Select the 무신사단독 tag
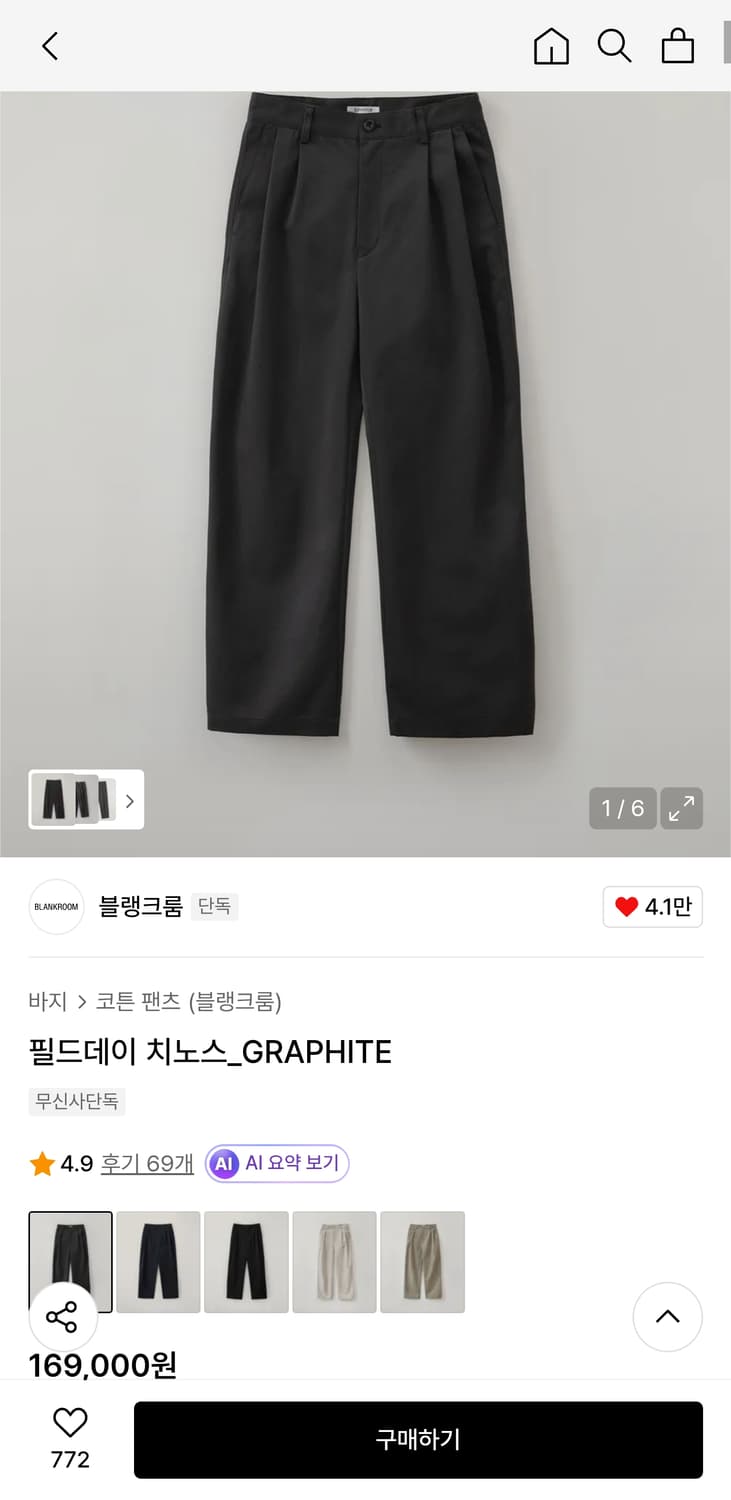The image size is (731, 1500). click(x=76, y=1102)
